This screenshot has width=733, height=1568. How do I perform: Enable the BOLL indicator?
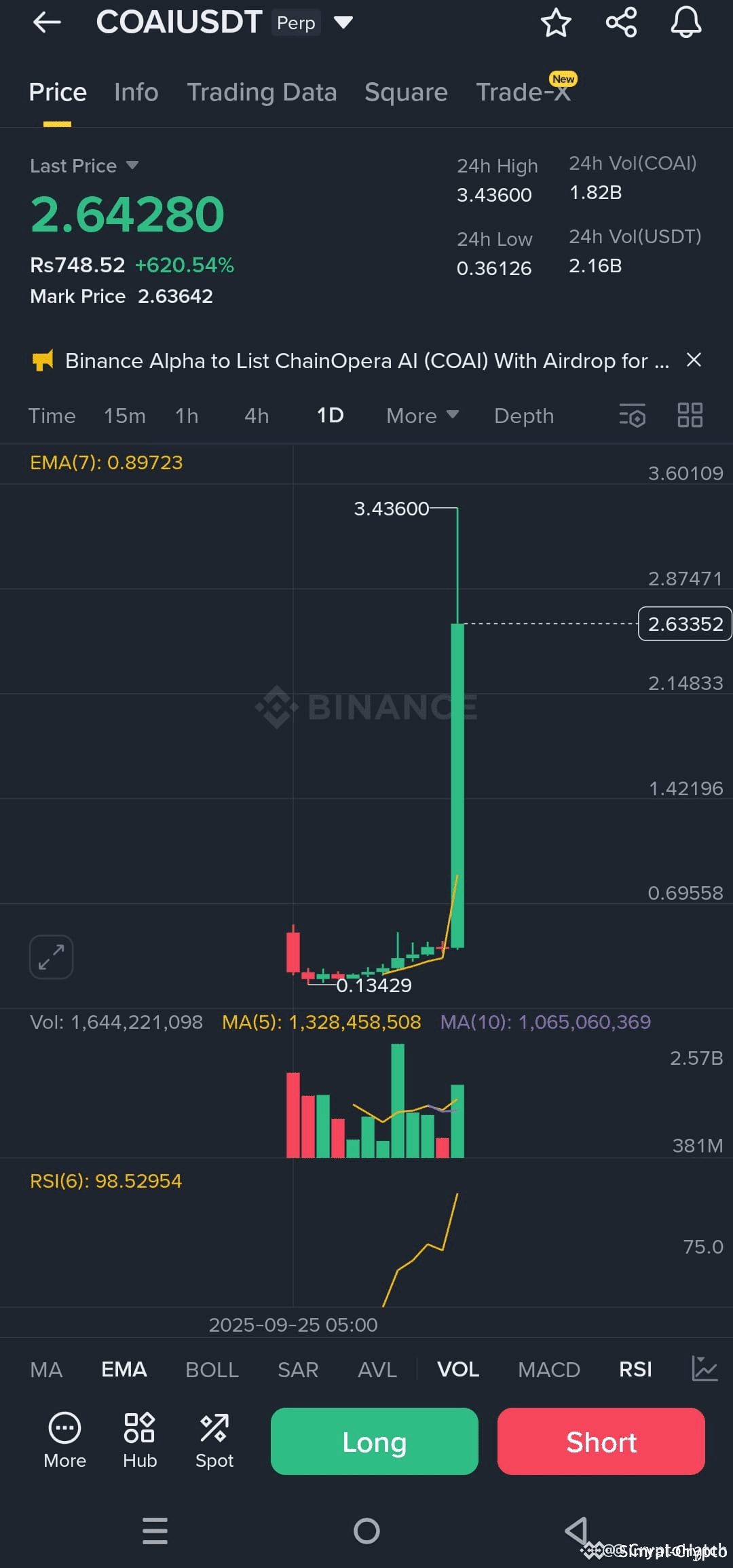(212, 1370)
